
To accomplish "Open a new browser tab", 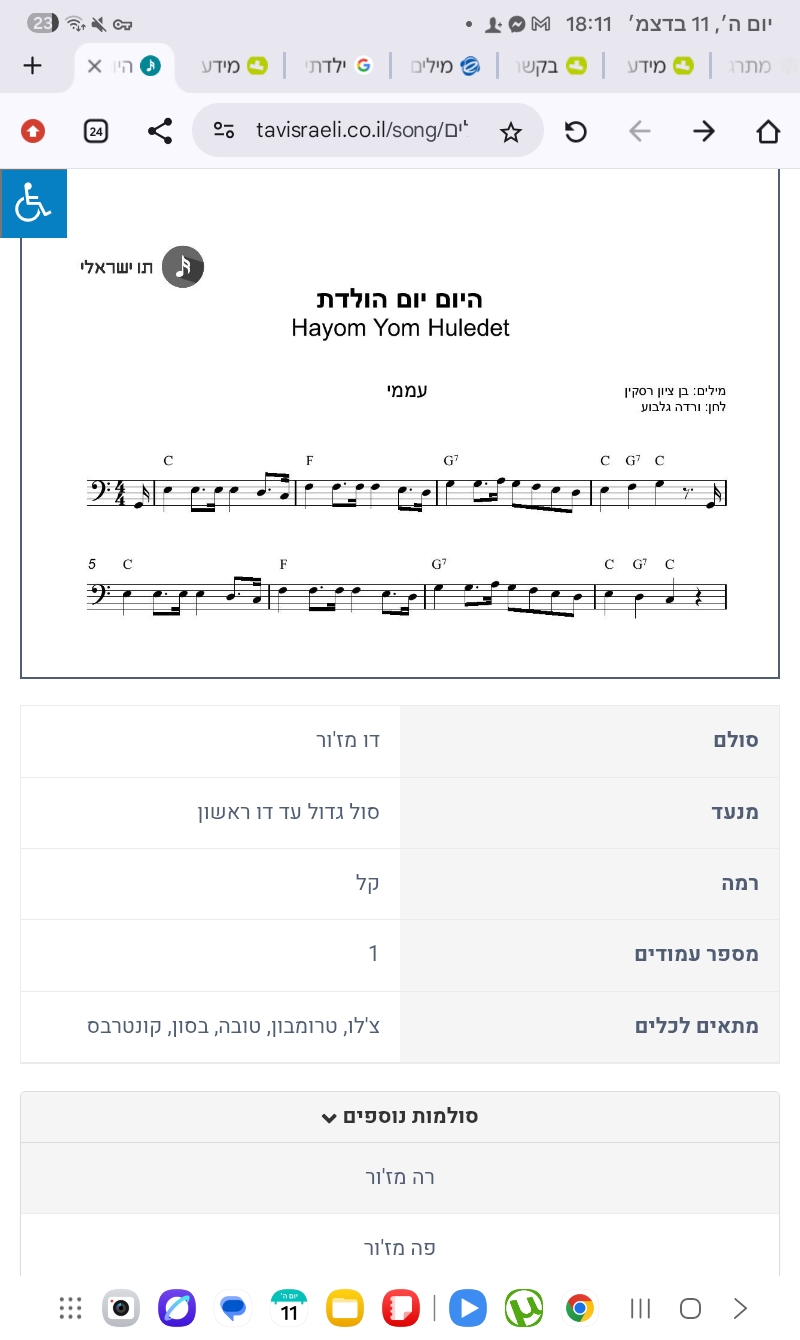I will click(33, 66).
